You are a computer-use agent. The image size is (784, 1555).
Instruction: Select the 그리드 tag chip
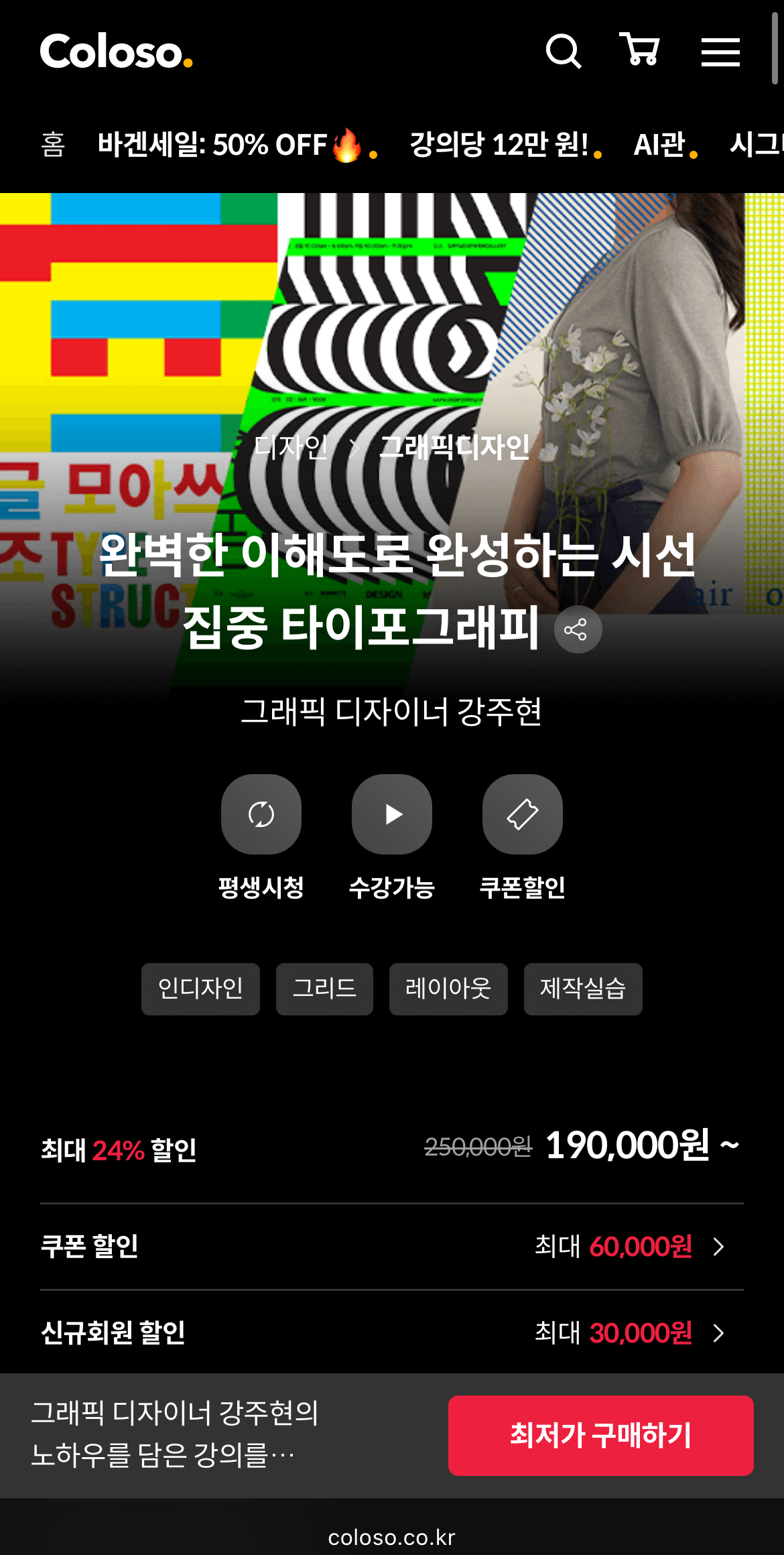324,989
